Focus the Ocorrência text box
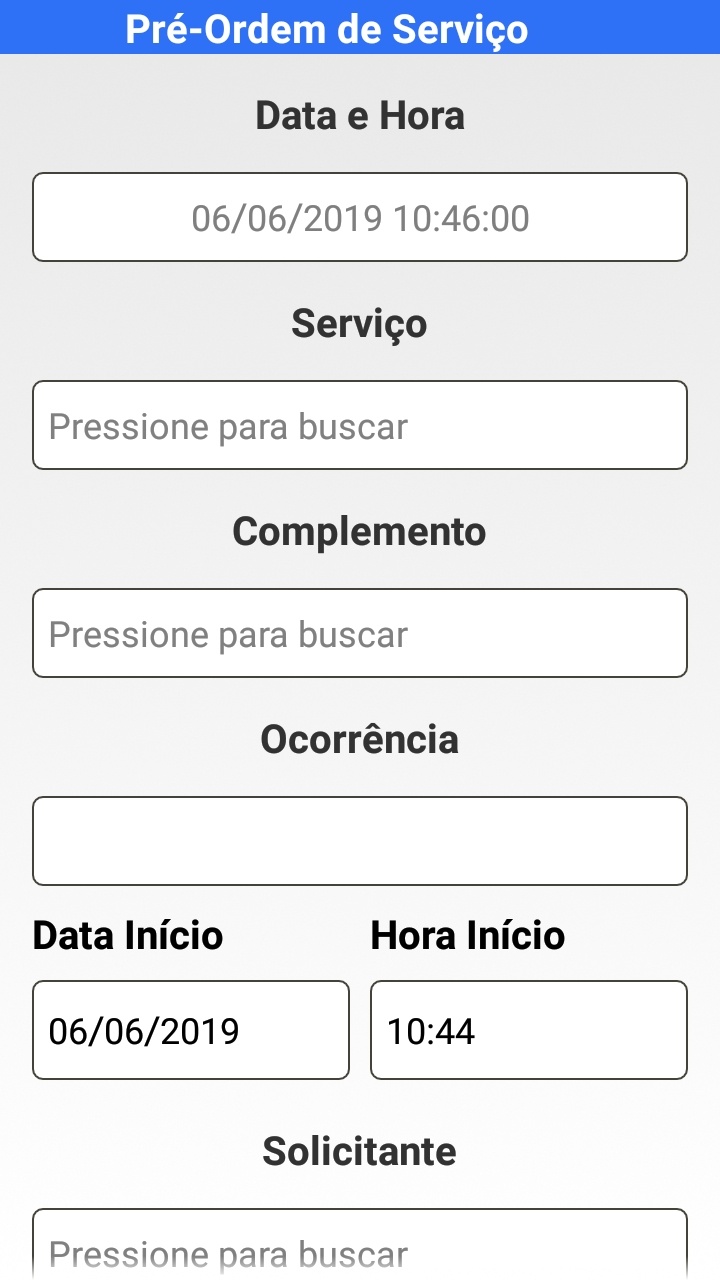This screenshot has height=1280, width=720. (360, 841)
